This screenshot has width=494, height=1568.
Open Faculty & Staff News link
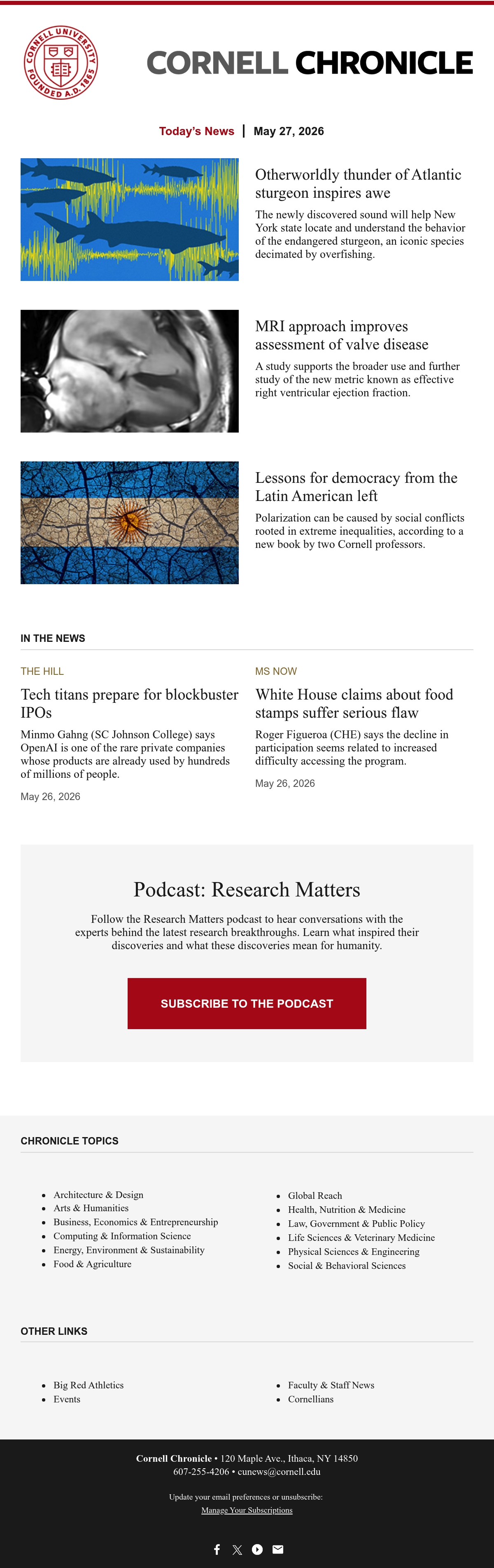331,1385
